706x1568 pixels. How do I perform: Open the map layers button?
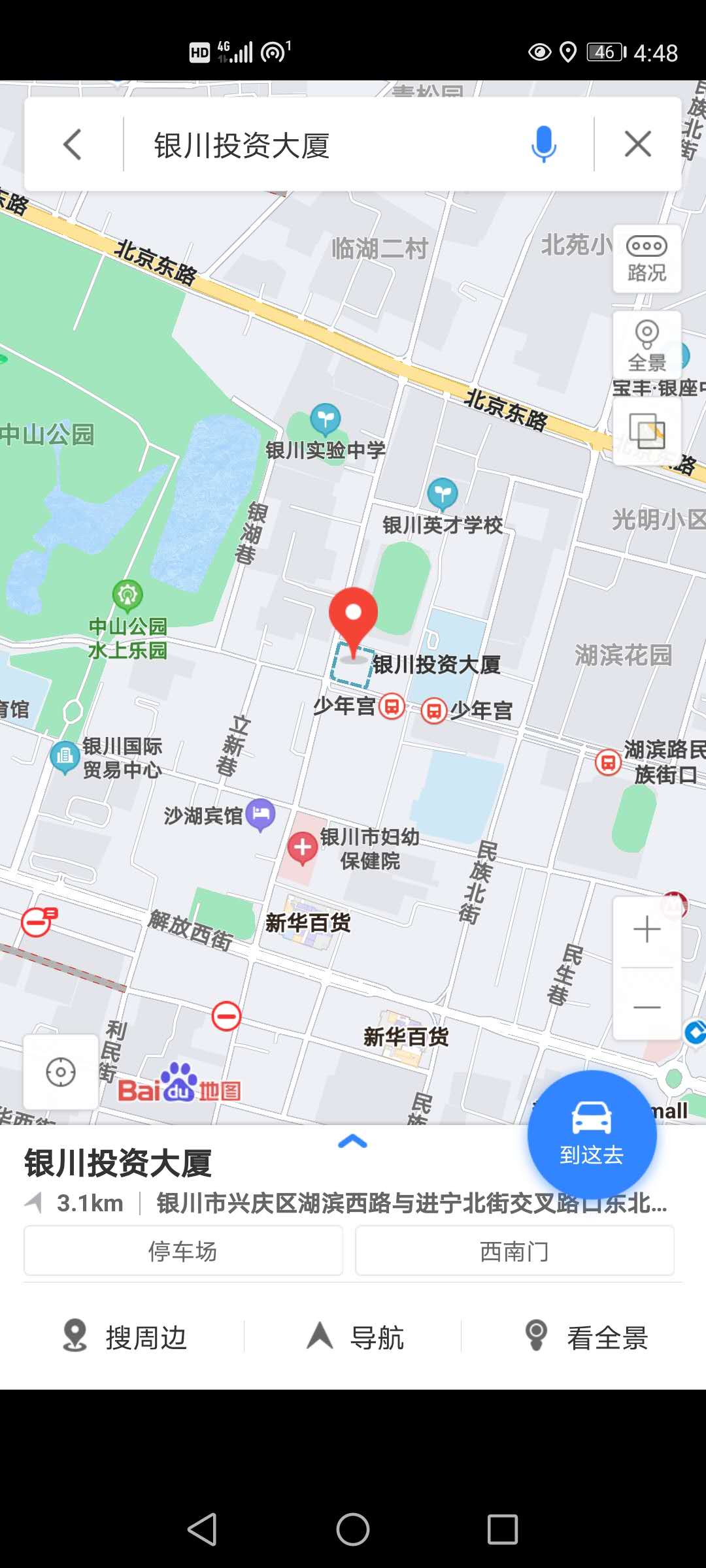click(x=647, y=431)
